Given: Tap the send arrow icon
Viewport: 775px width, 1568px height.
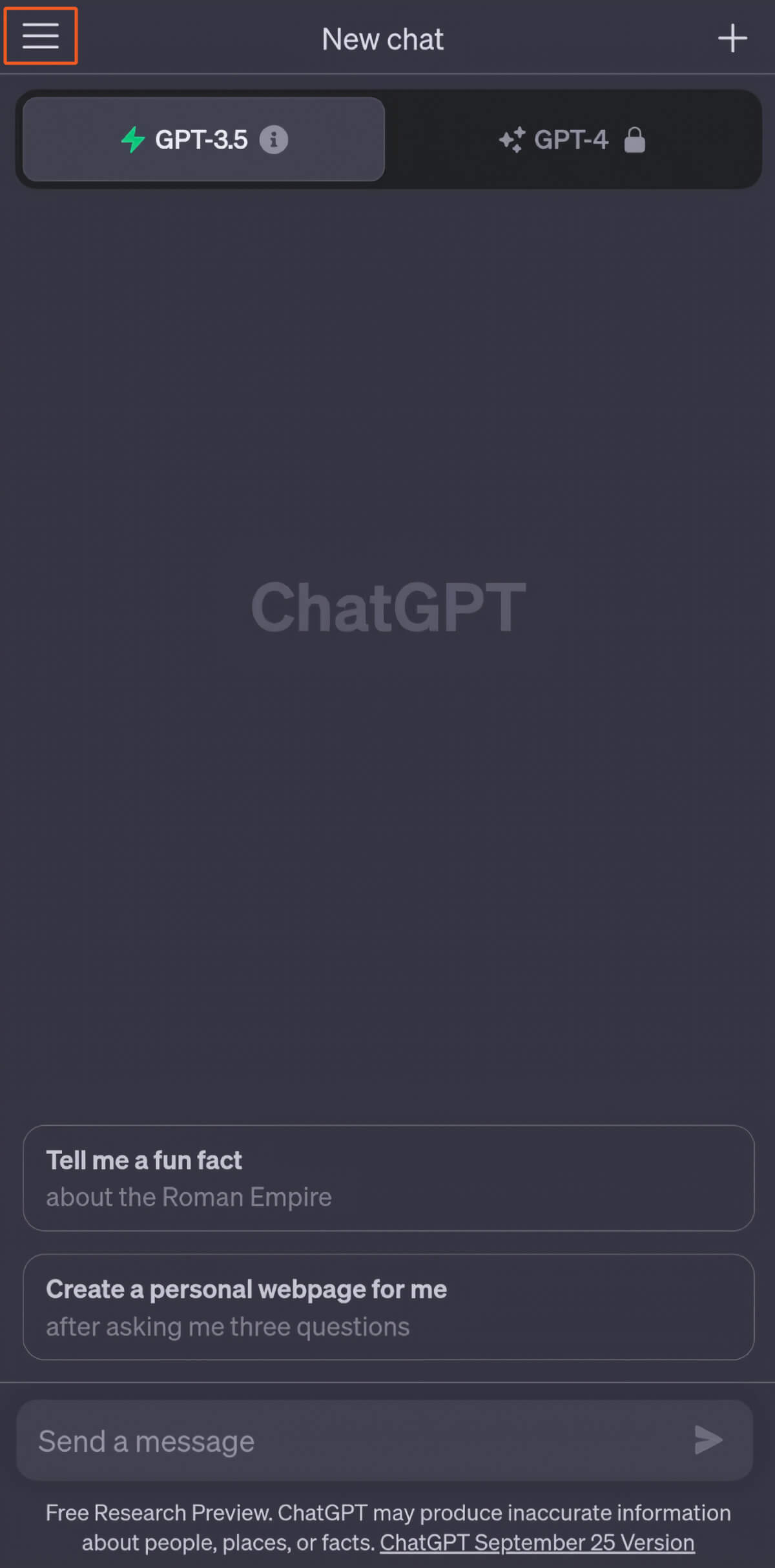Looking at the screenshot, I should click(708, 1440).
